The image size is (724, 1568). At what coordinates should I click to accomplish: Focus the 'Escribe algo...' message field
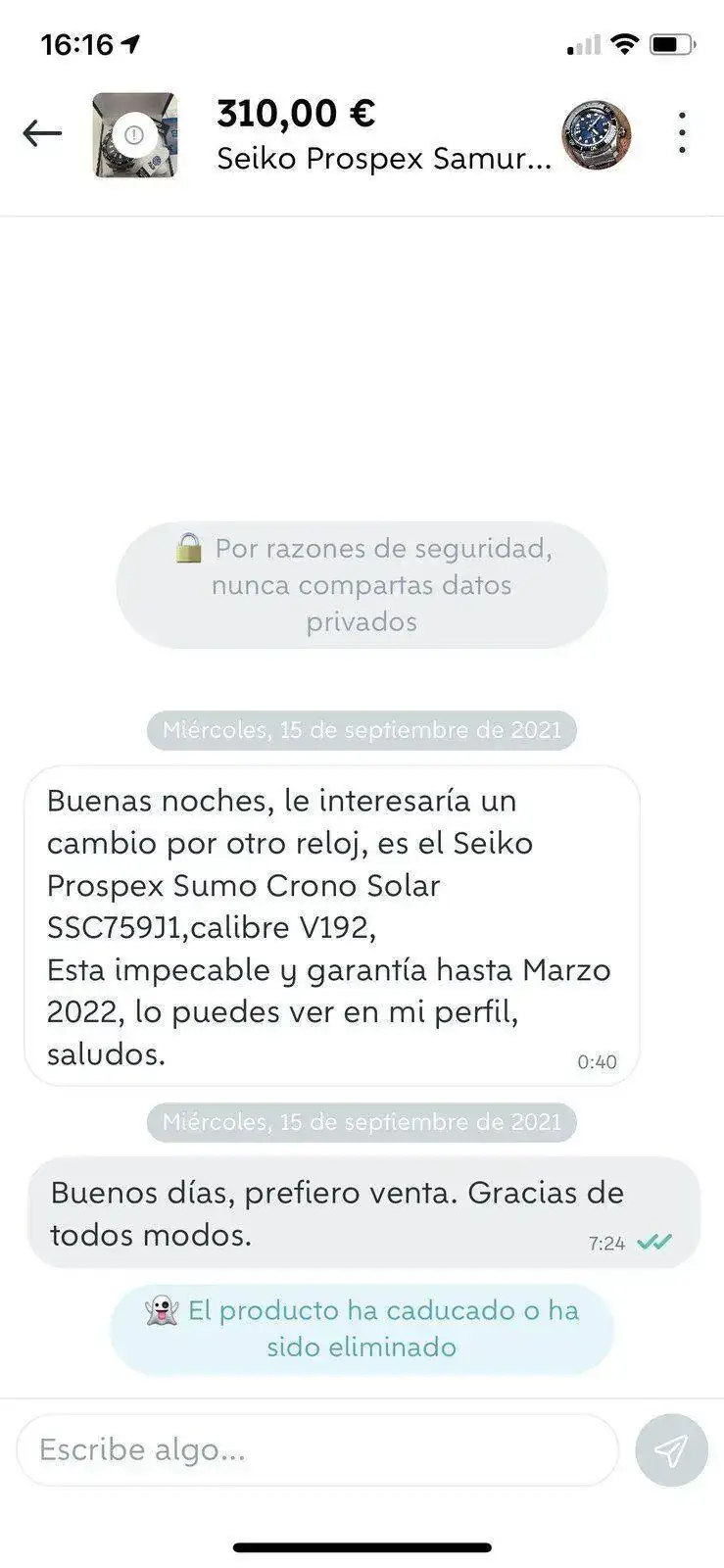coord(315,1449)
